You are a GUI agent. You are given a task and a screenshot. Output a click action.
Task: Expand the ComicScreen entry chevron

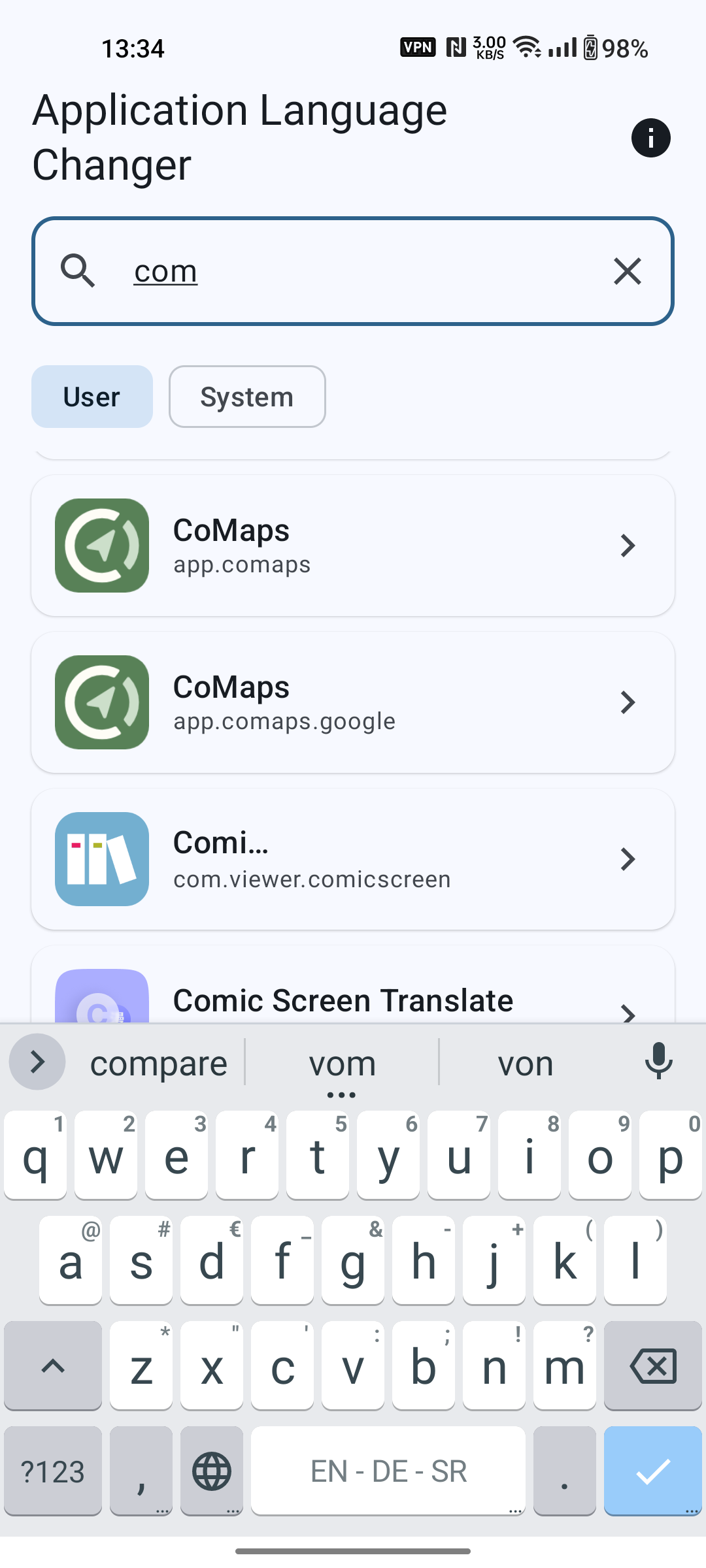coord(628,859)
